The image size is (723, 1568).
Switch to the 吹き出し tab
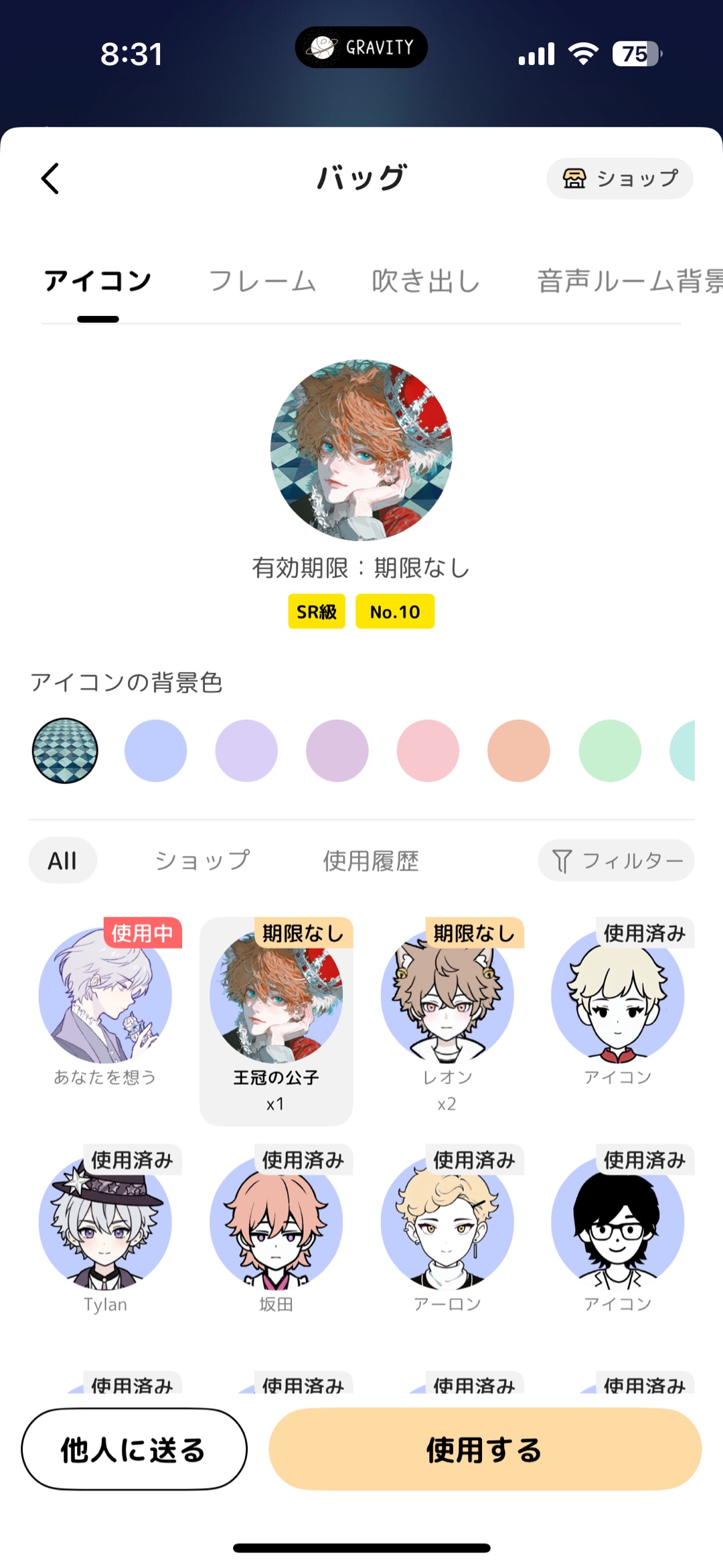pyautogui.click(x=426, y=281)
